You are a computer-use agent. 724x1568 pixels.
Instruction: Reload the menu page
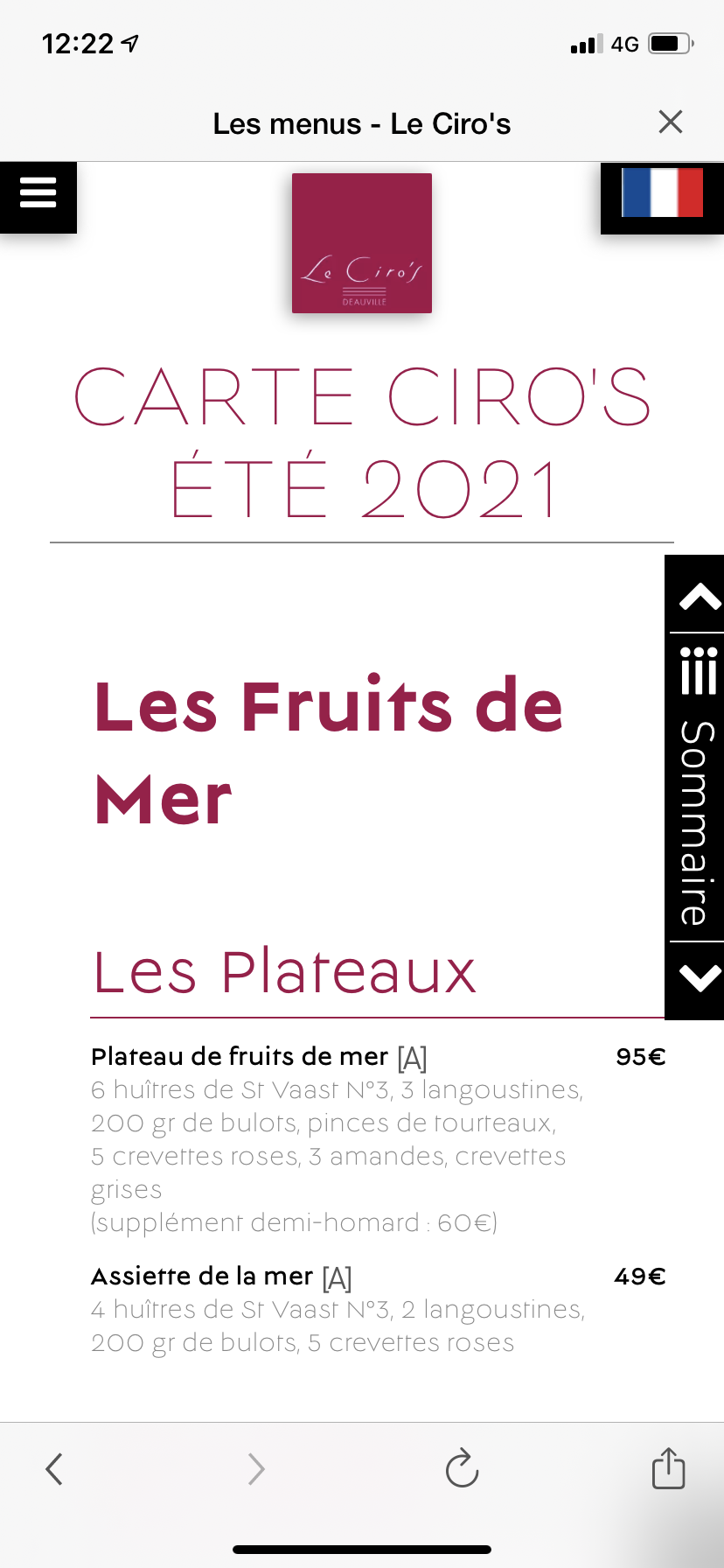[x=462, y=1469]
